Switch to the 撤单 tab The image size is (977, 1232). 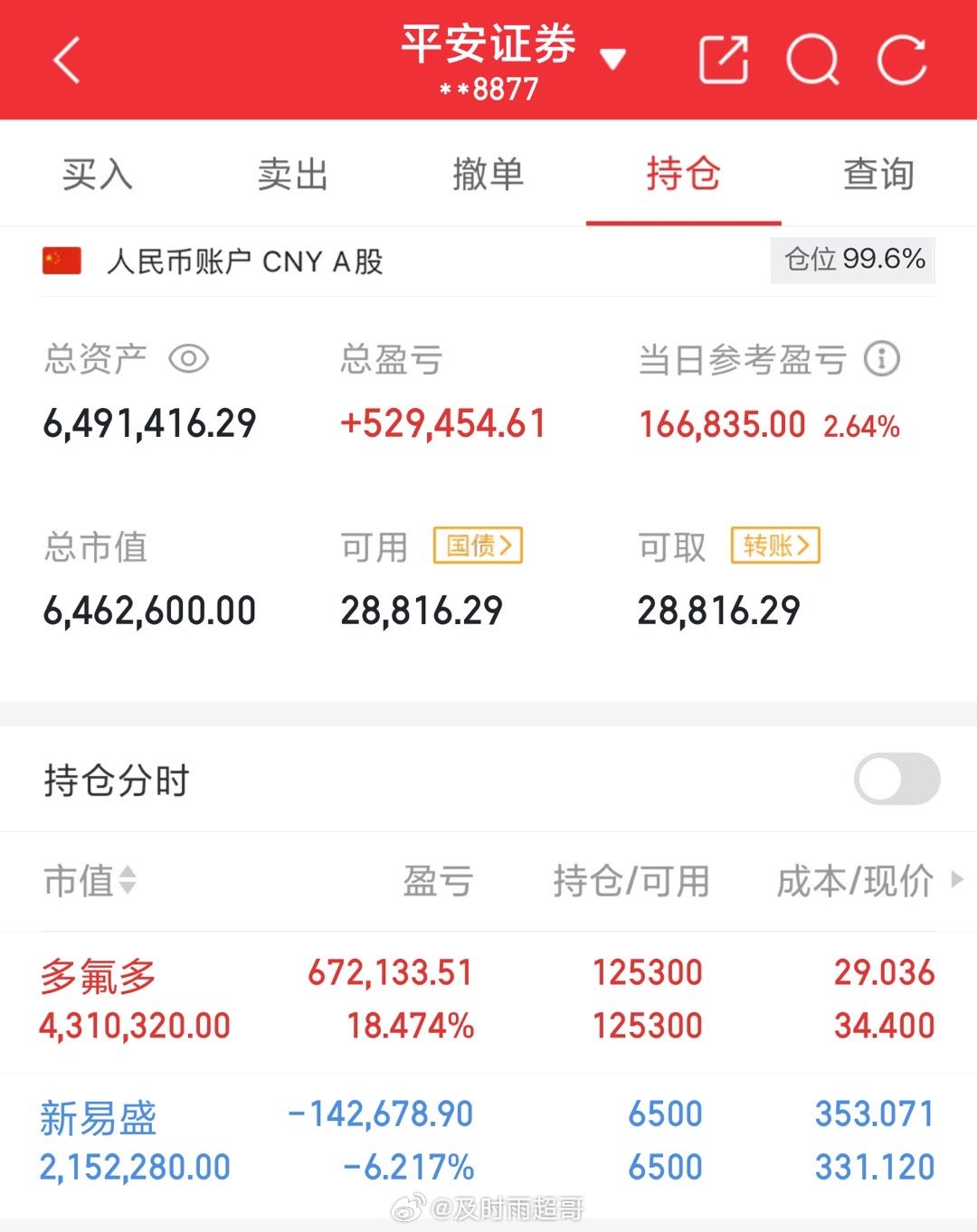tap(488, 174)
